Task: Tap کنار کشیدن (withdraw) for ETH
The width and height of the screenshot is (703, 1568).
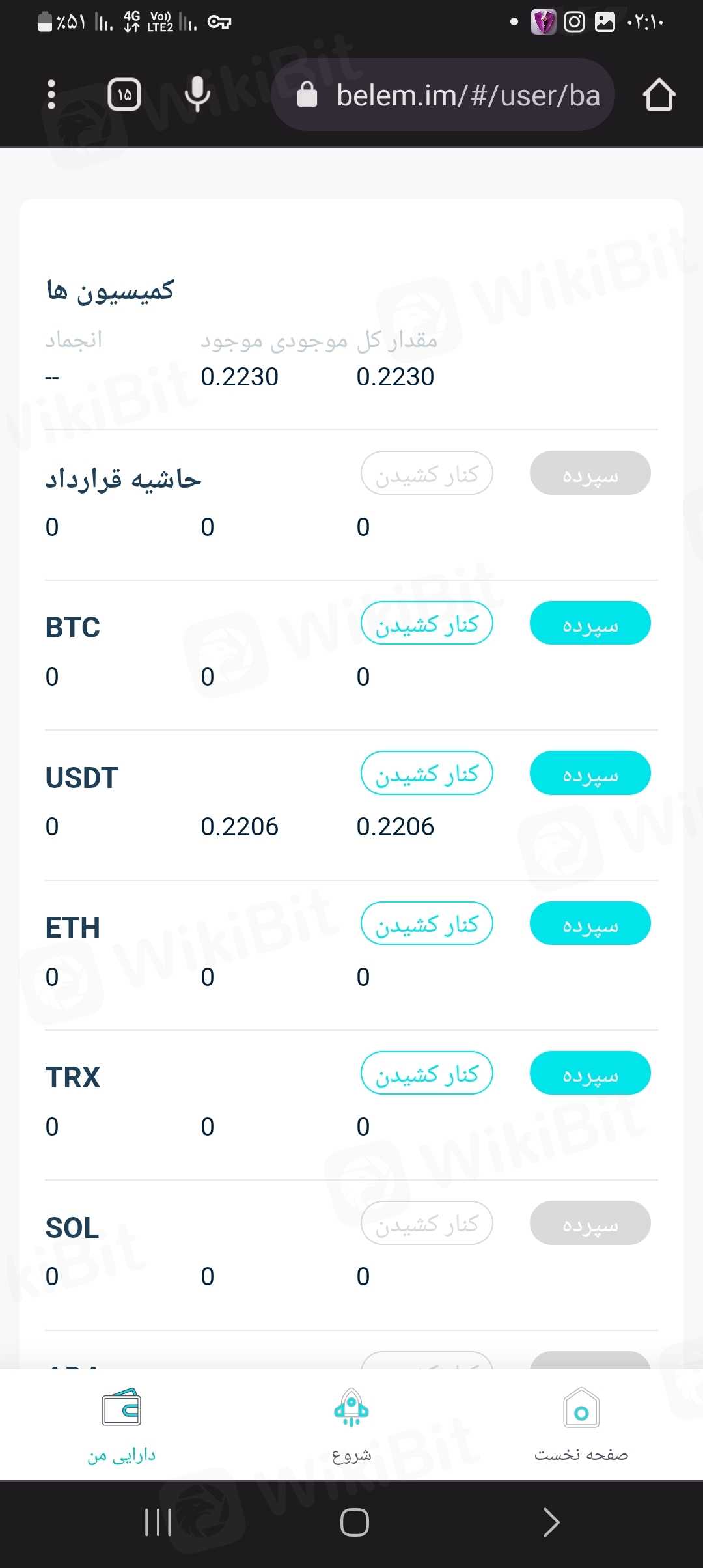Action: (426, 923)
